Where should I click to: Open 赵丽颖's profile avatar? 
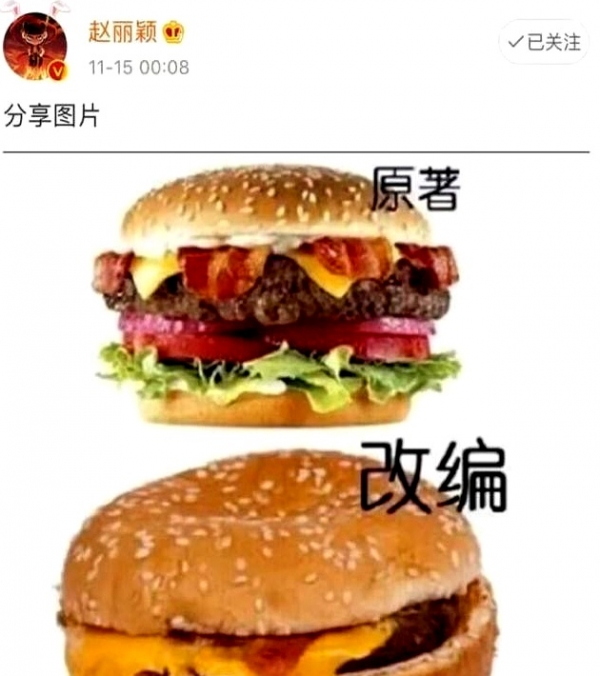click(x=35, y=45)
